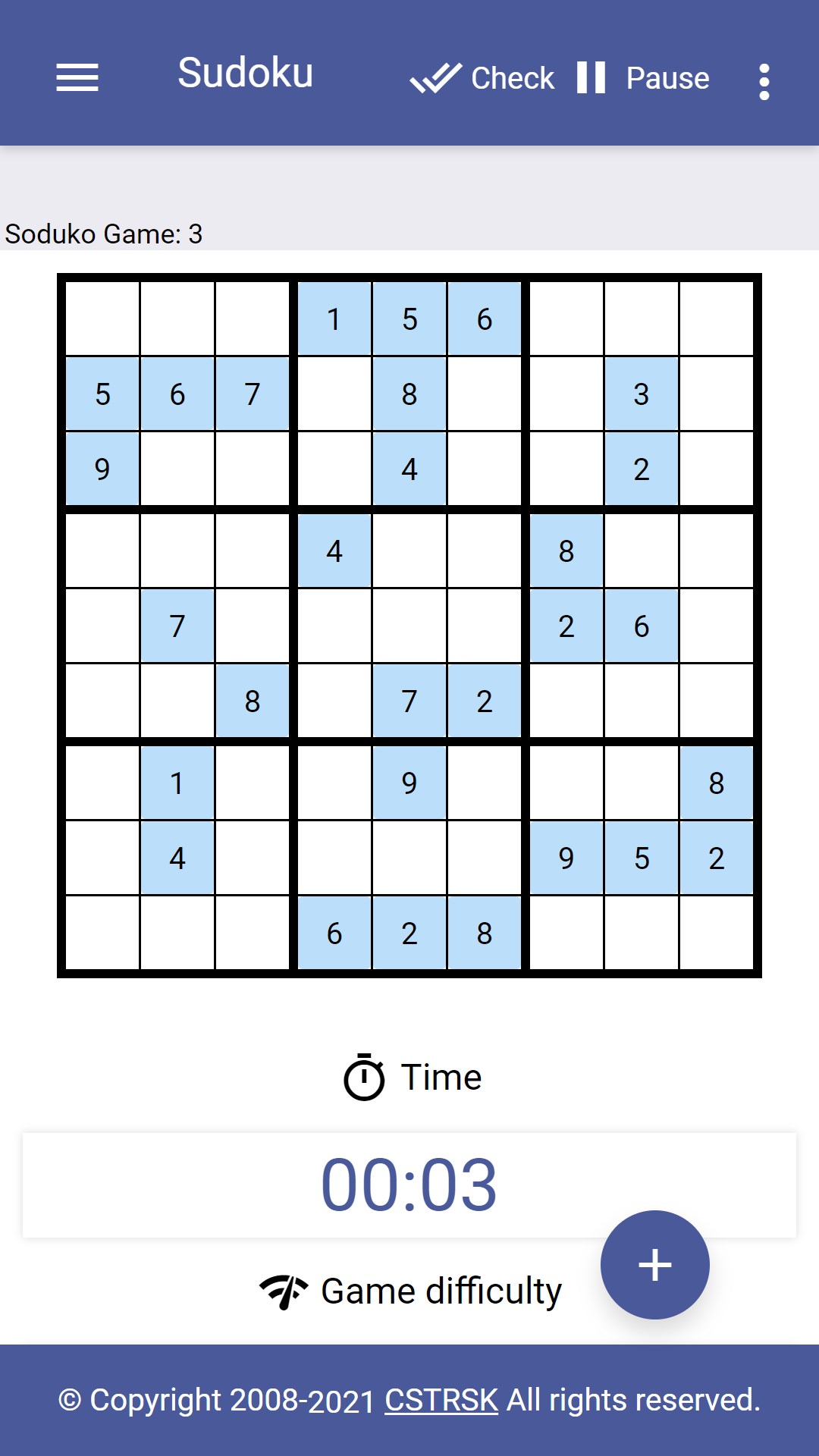Viewport: 819px width, 1456px height.
Task: Pause the Sudoku game
Action: pos(643,77)
